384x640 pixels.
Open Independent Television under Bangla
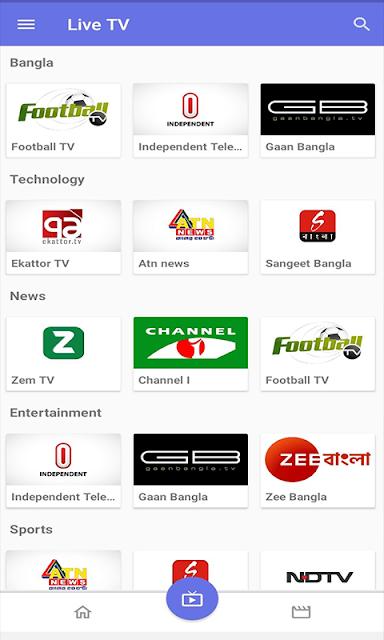click(x=191, y=120)
